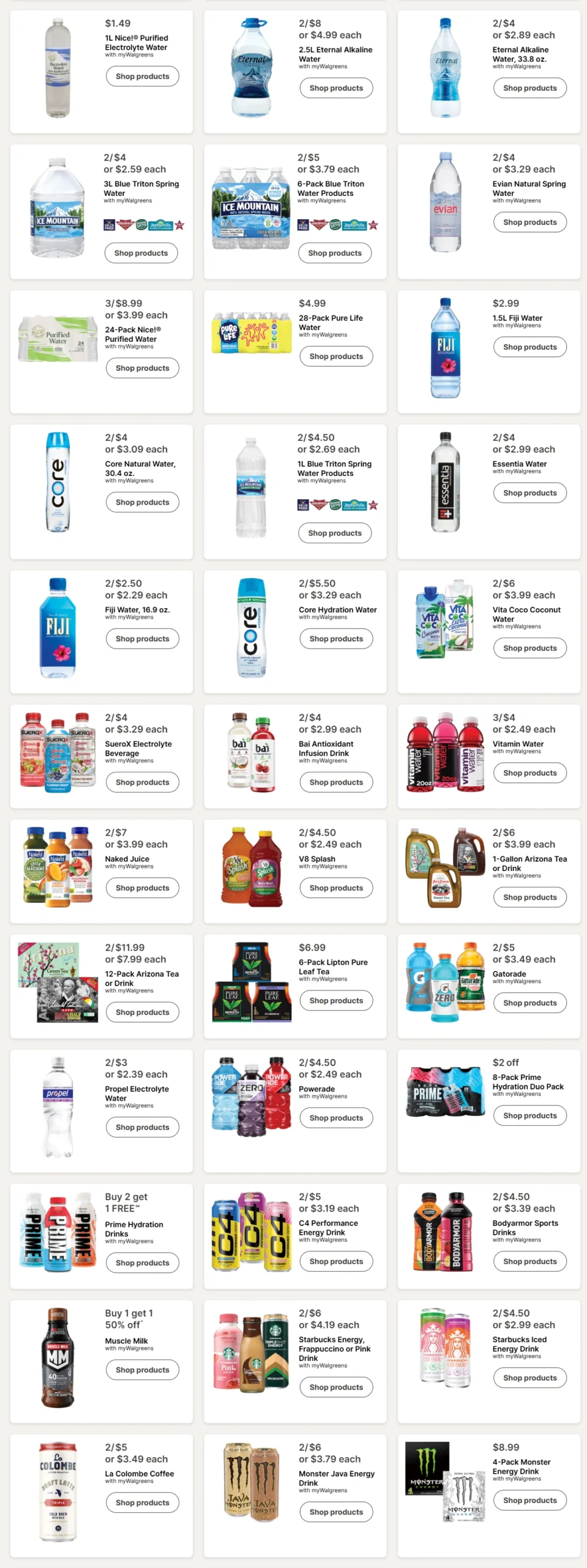Shop products for 1.5L Fiji Water
This screenshot has height=1568, width=587.
(529, 347)
